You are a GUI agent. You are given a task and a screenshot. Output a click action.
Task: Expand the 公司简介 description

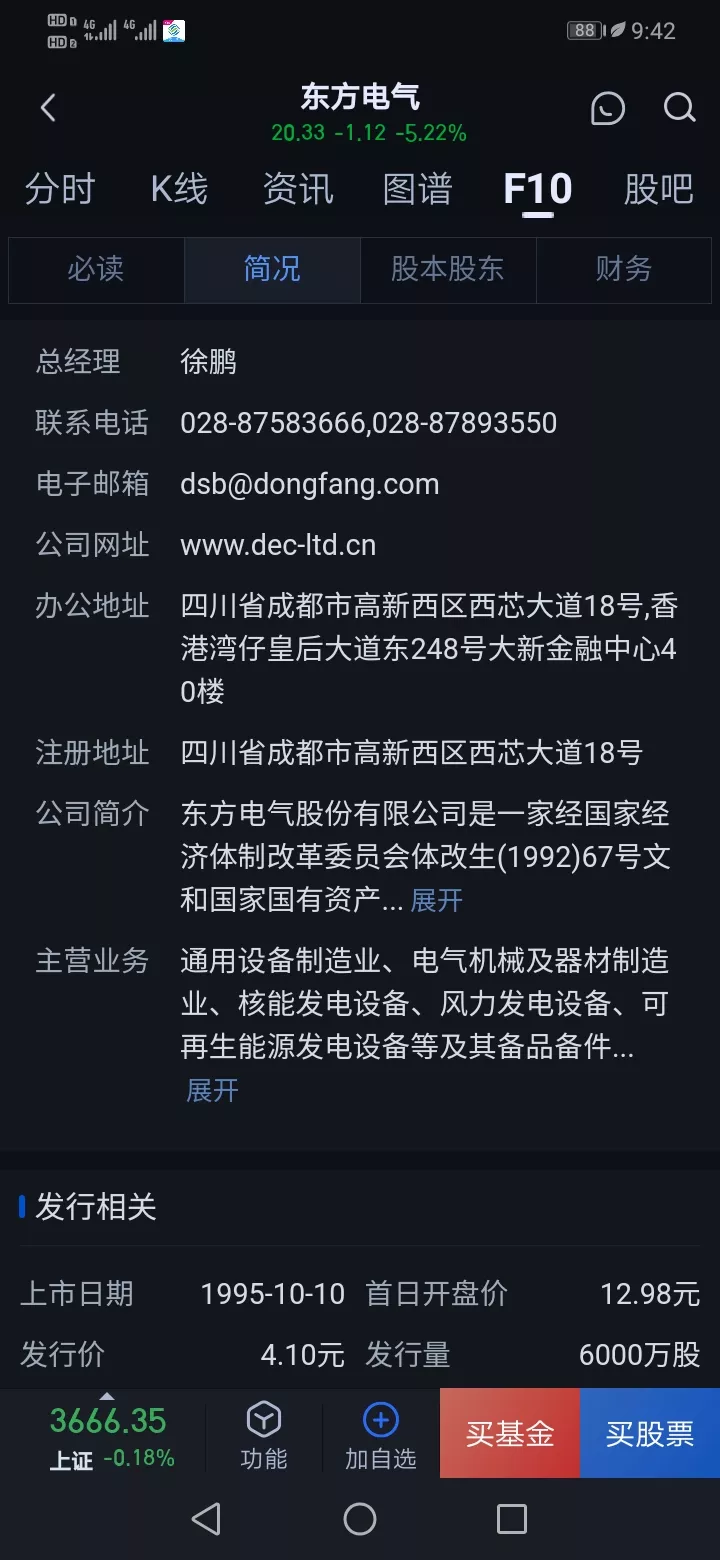coord(437,900)
